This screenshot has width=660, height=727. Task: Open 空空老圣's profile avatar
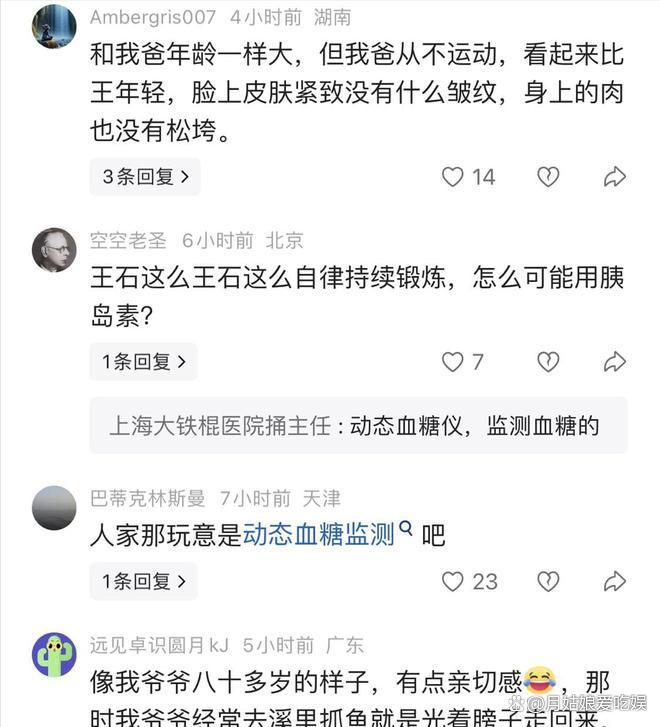coord(54,250)
